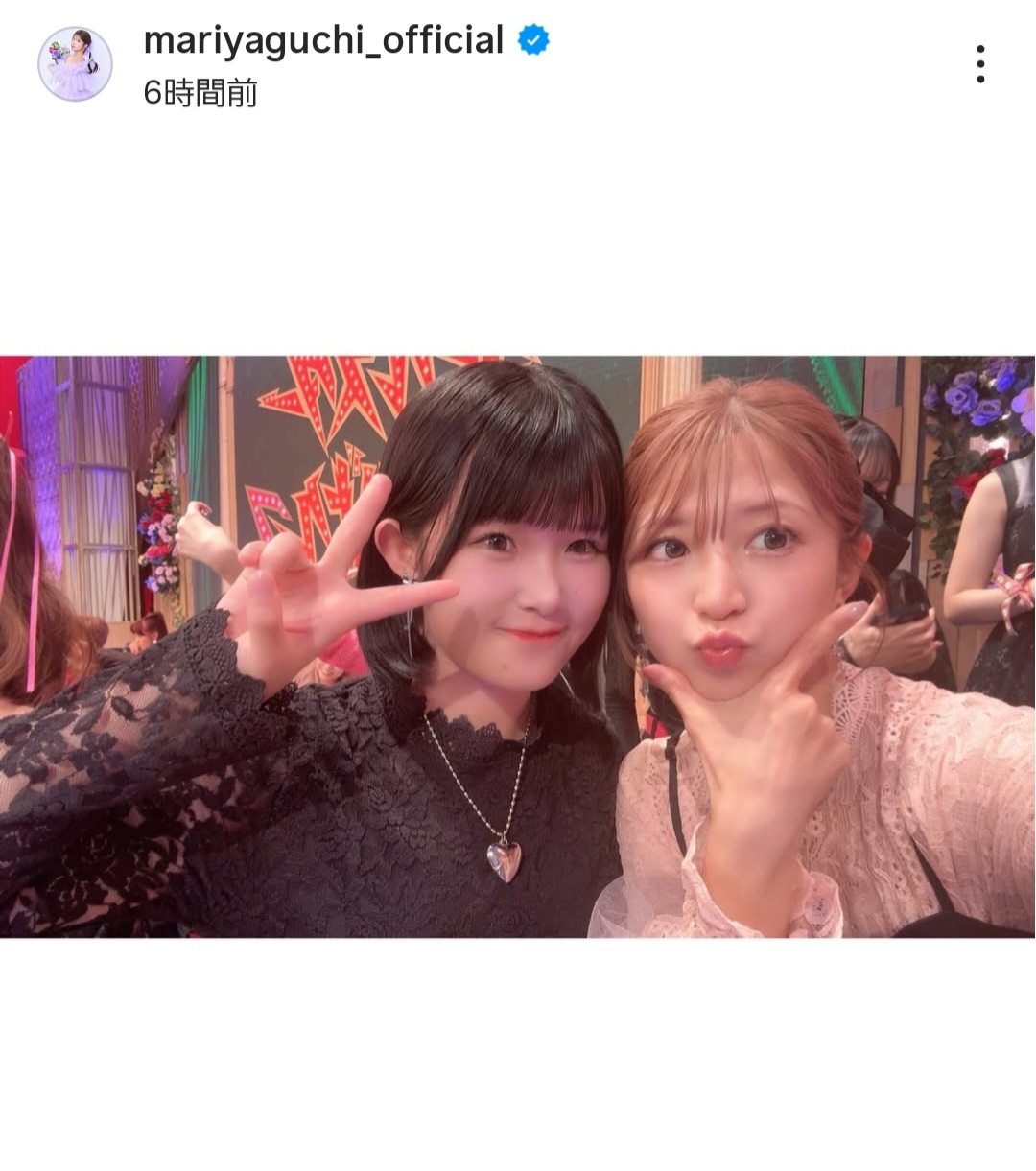Open the posted photo of two women
The image size is (1036, 1171).
coord(518,646)
